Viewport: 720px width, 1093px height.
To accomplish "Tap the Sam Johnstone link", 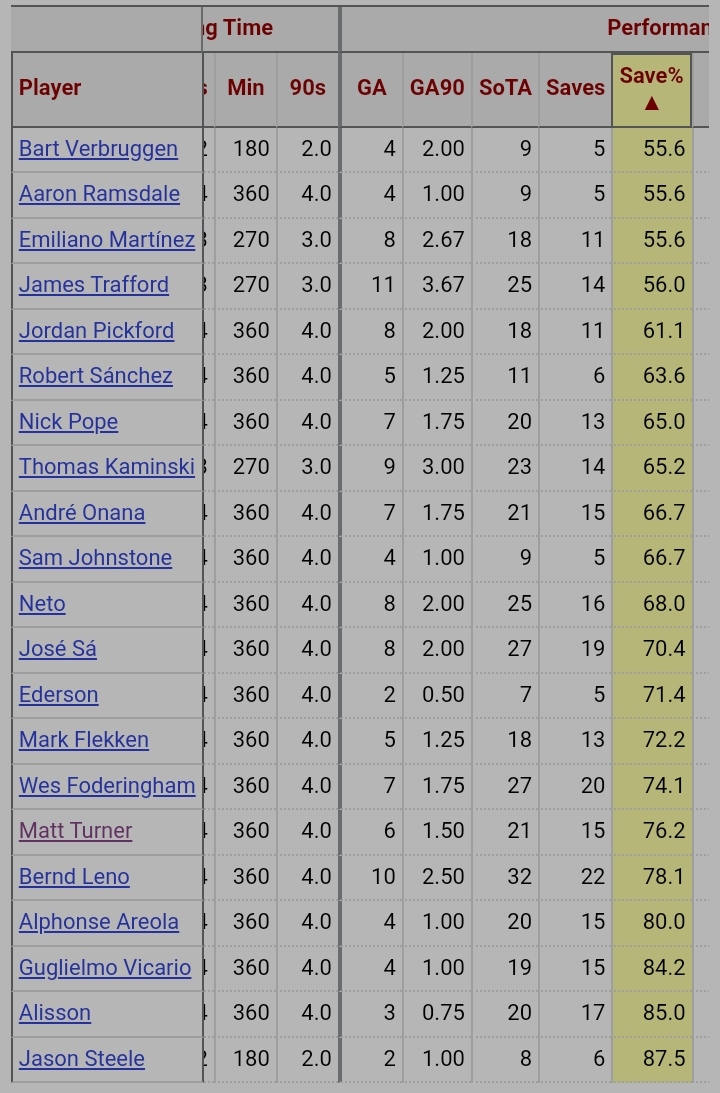I will point(95,558).
